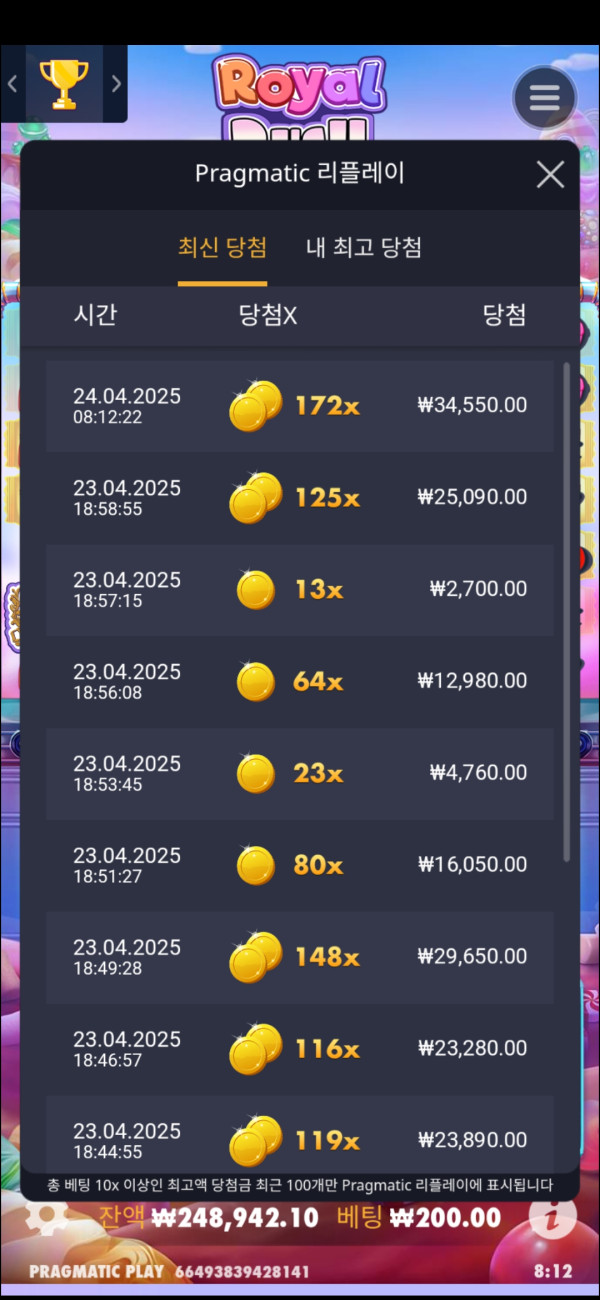
Task: Tap the right arrow beside the trophy
Action: [x=116, y=84]
